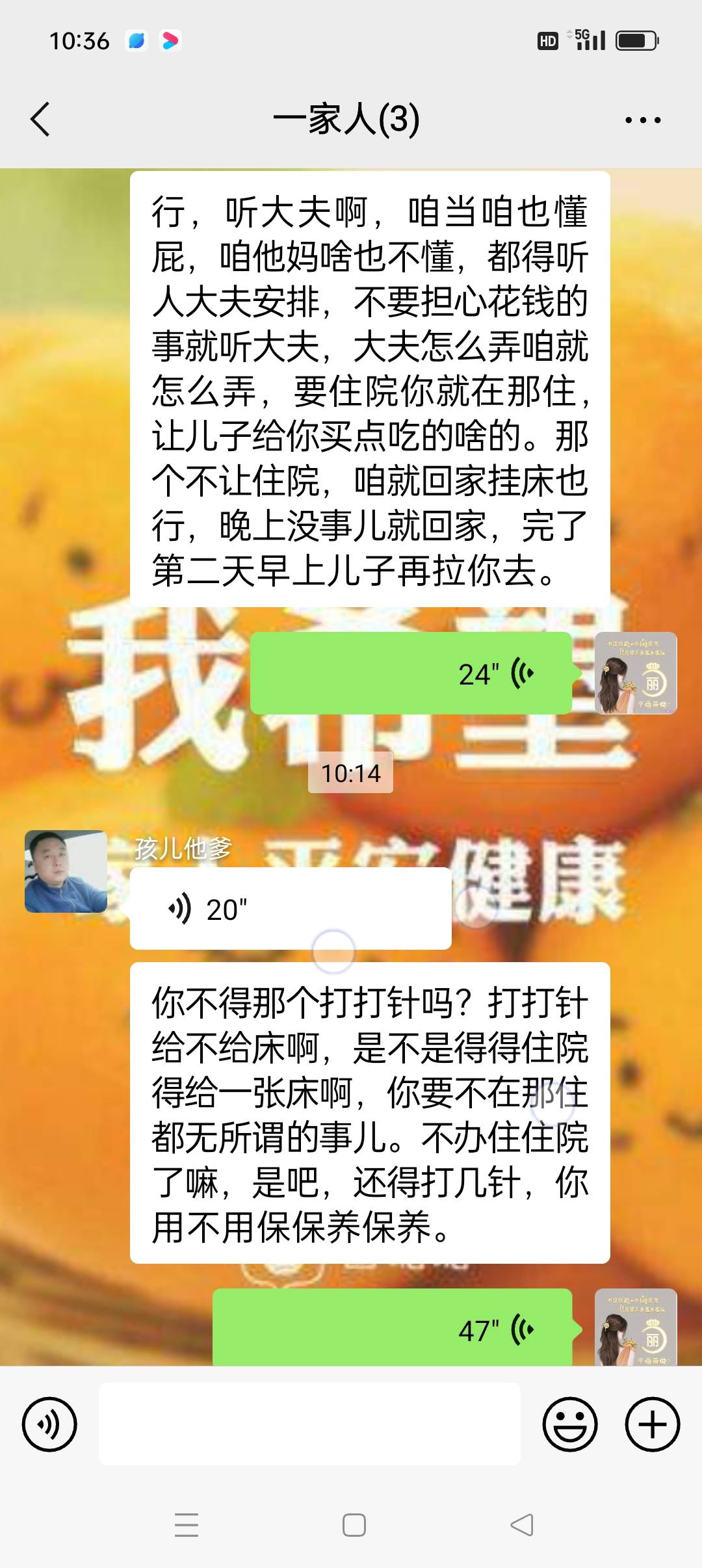
Task: Tap 孩儿他爹's profile avatar
Action: point(66,872)
